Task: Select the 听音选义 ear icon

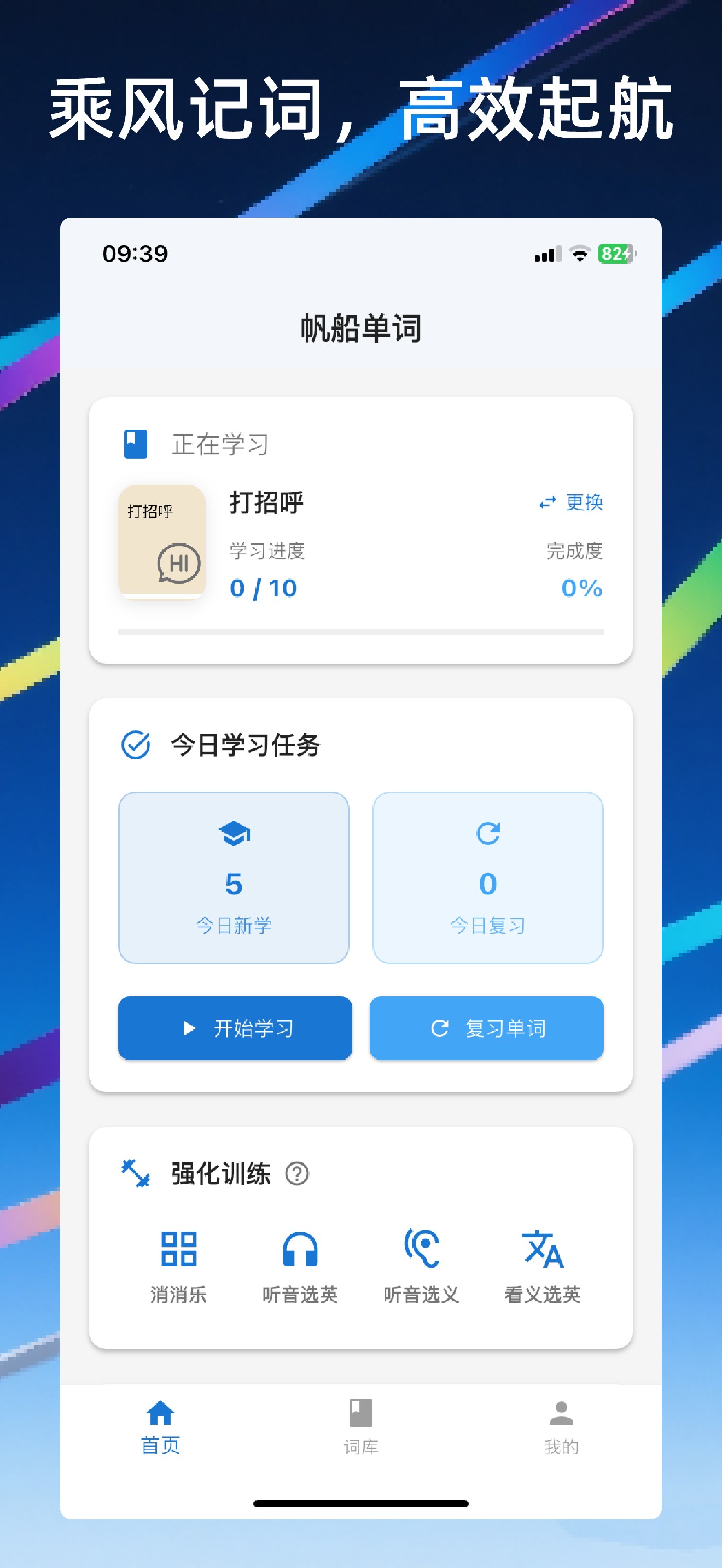Action: [x=421, y=1247]
